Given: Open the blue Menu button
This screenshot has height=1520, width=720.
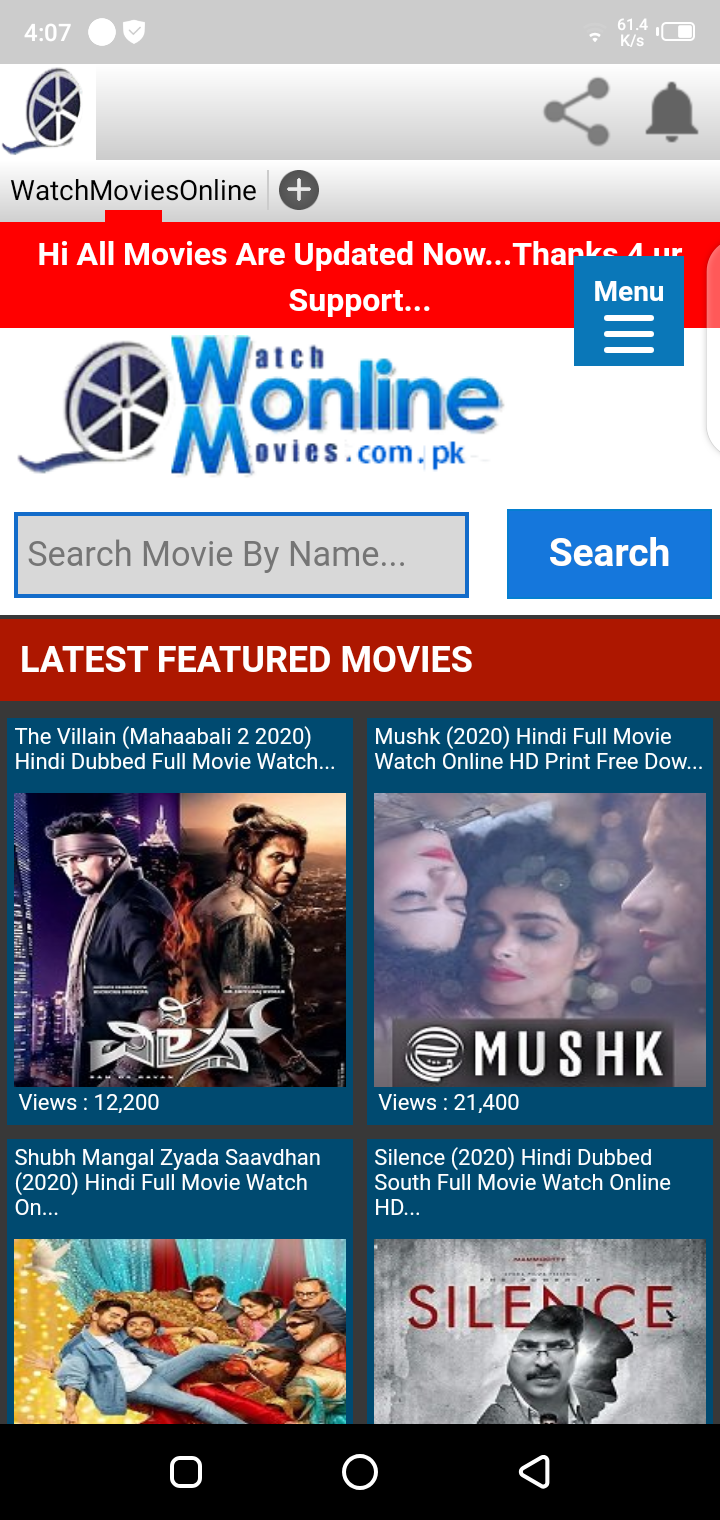Looking at the screenshot, I should click(x=628, y=311).
